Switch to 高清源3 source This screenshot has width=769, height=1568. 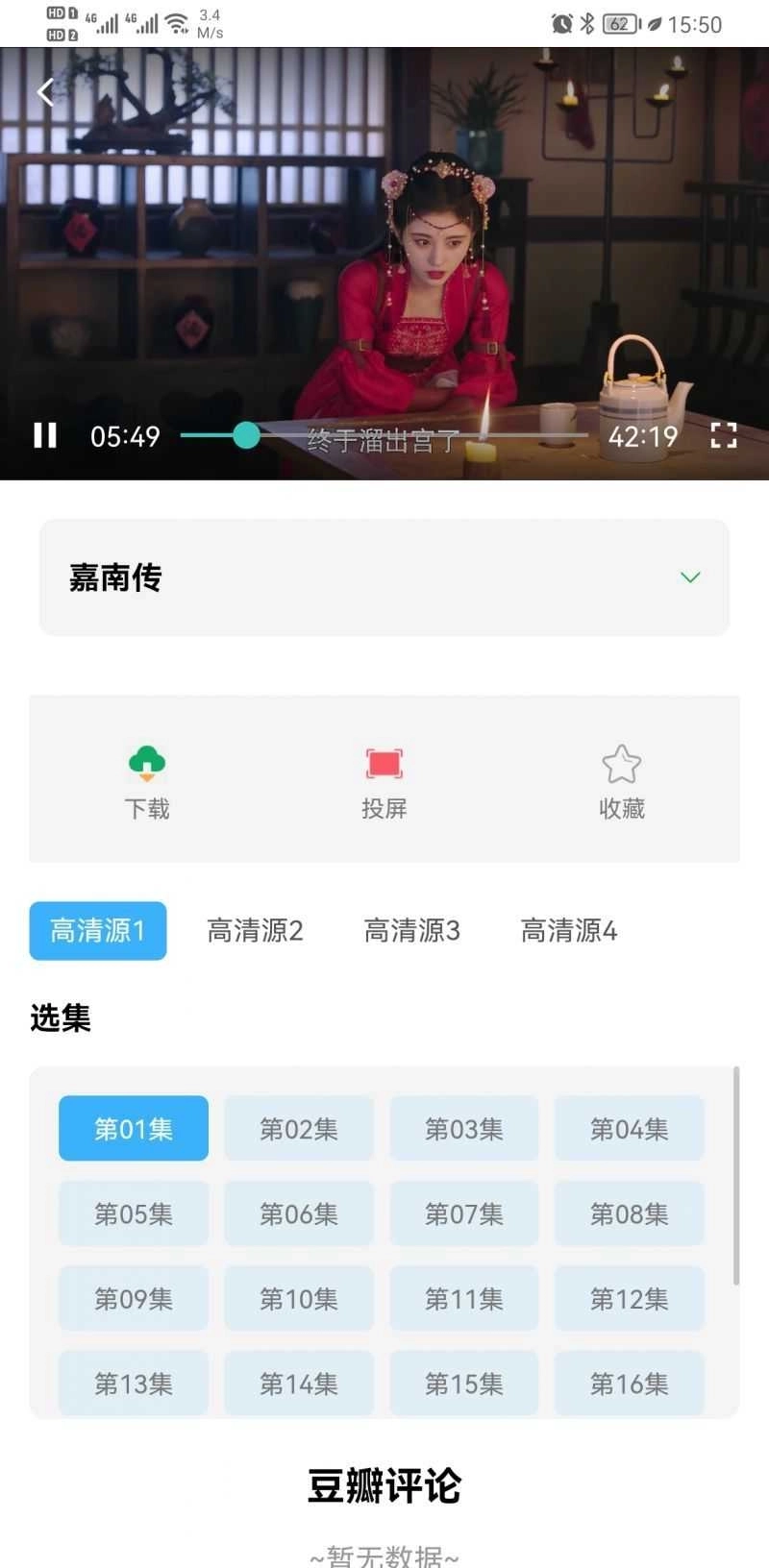[411, 930]
